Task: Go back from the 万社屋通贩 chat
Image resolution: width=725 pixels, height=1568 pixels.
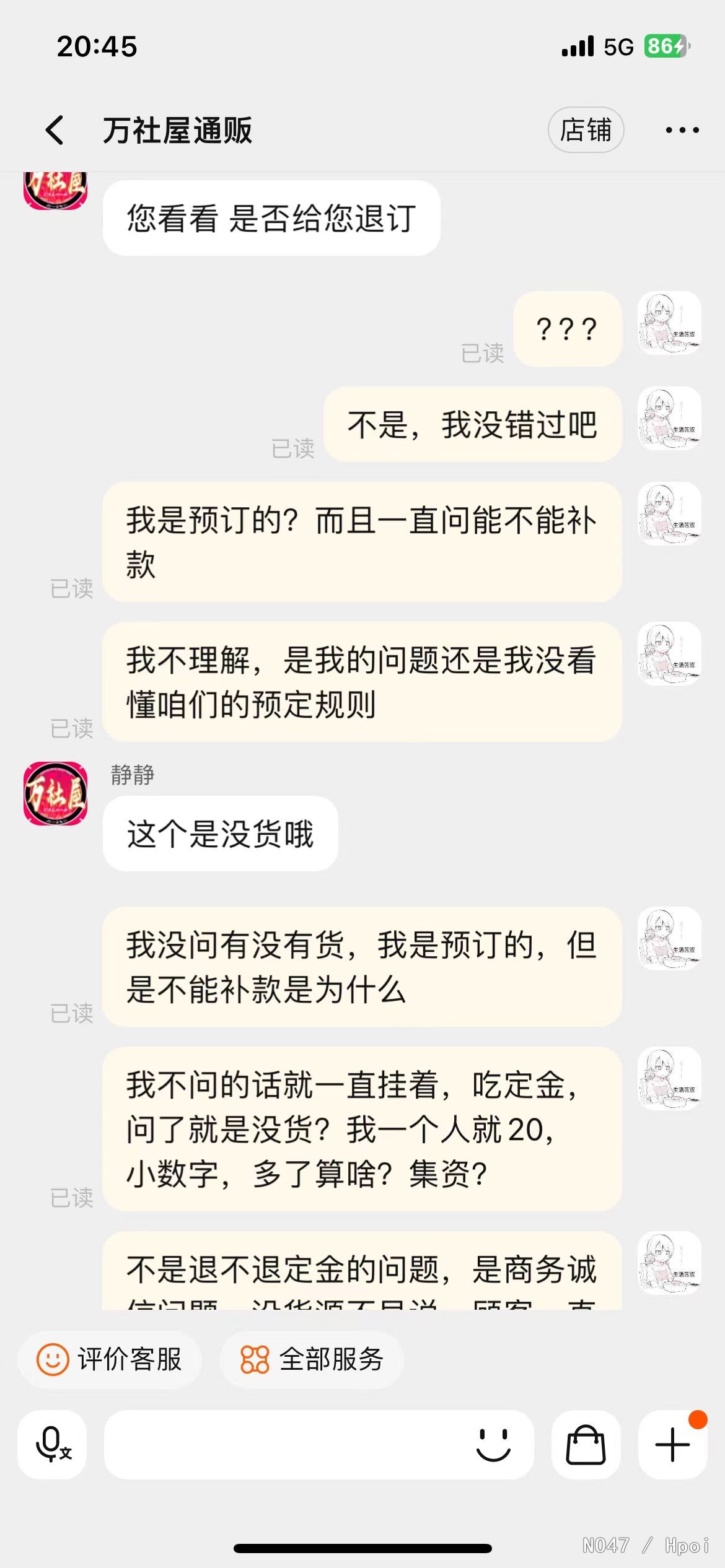Action: (55, 130)
